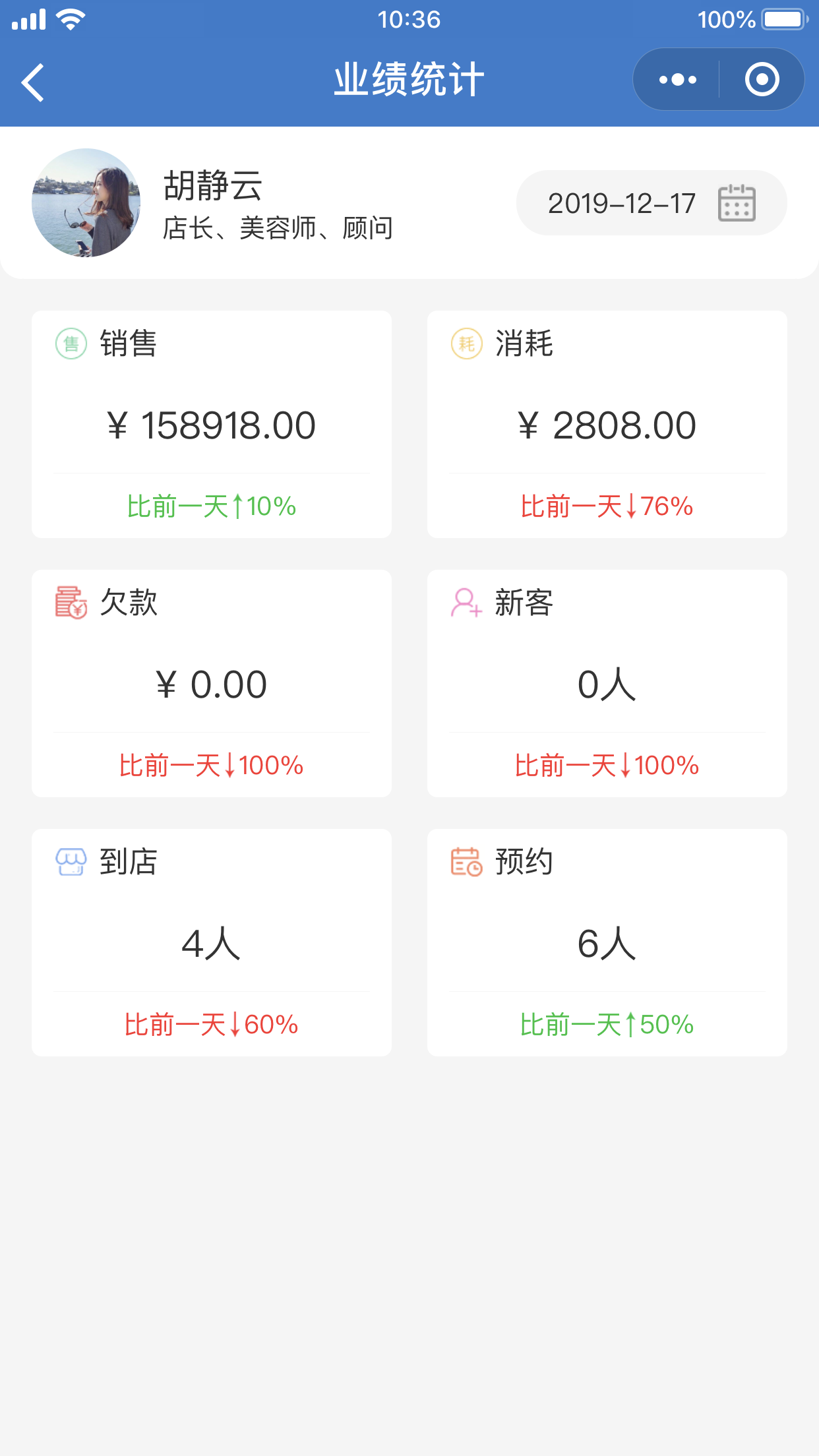The height and width of the screenshot is (1456, 819).
Task: Go back from the 业绩统计 page
Action: tap(32, 82)
